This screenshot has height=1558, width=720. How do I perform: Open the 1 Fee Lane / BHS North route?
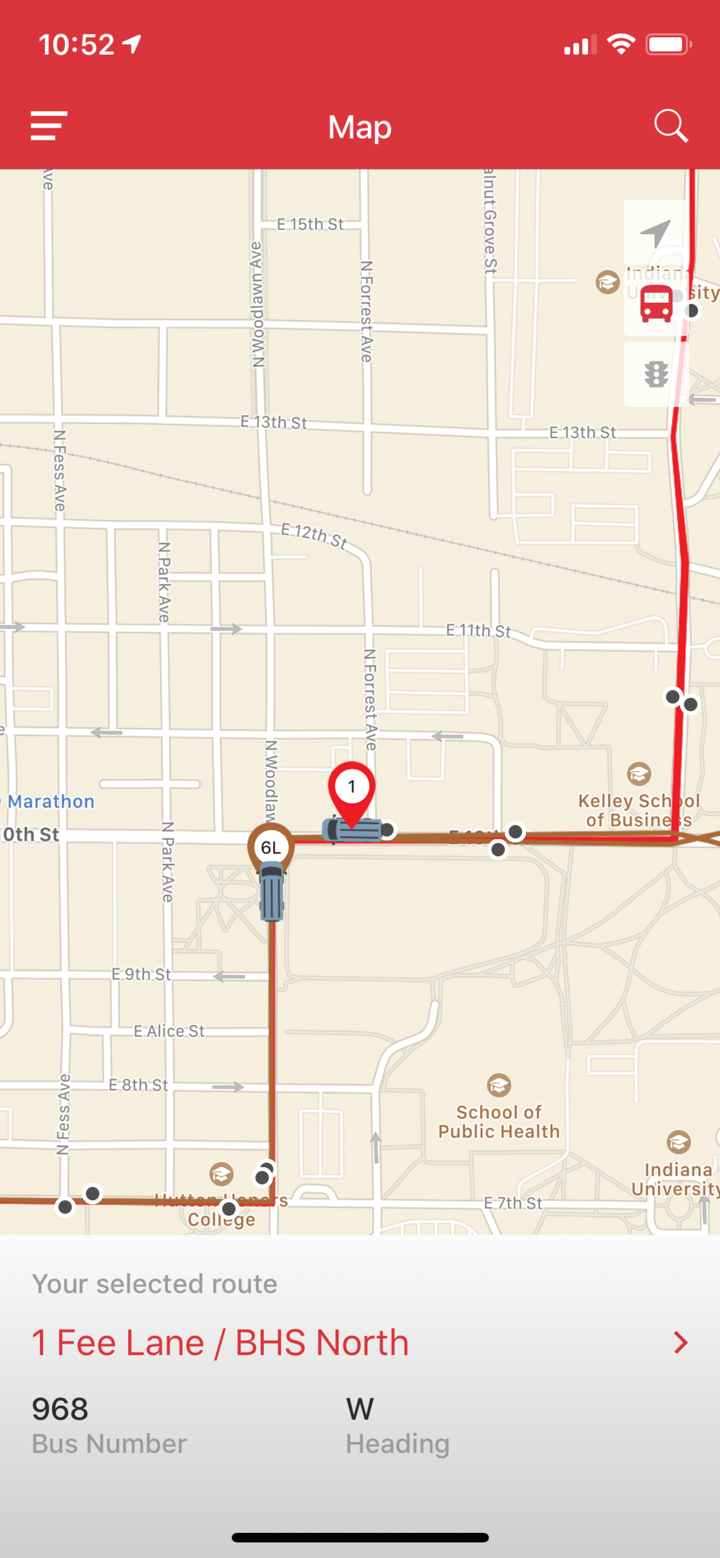[220, 1343]
